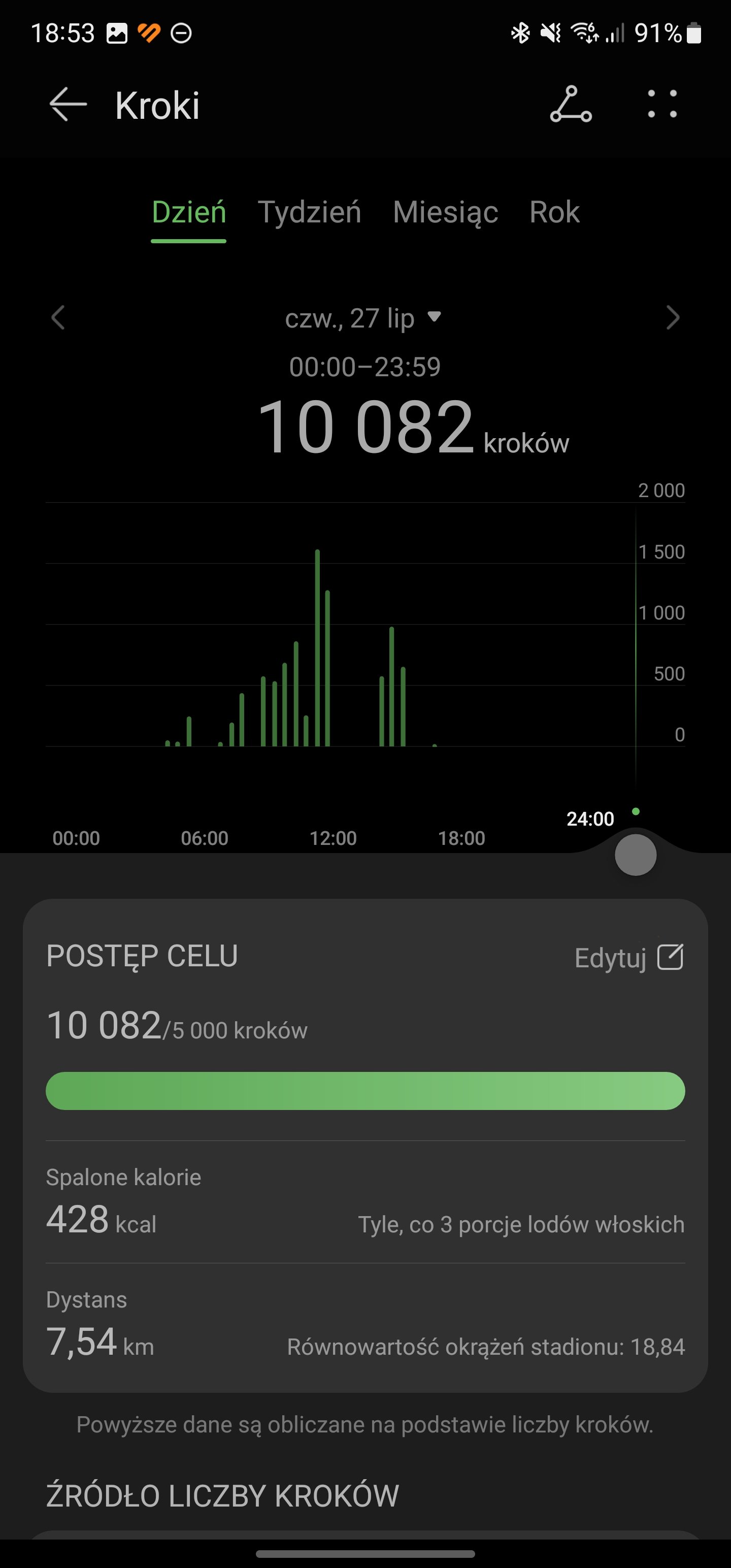Open the share route icon

(x=571, y=105)
